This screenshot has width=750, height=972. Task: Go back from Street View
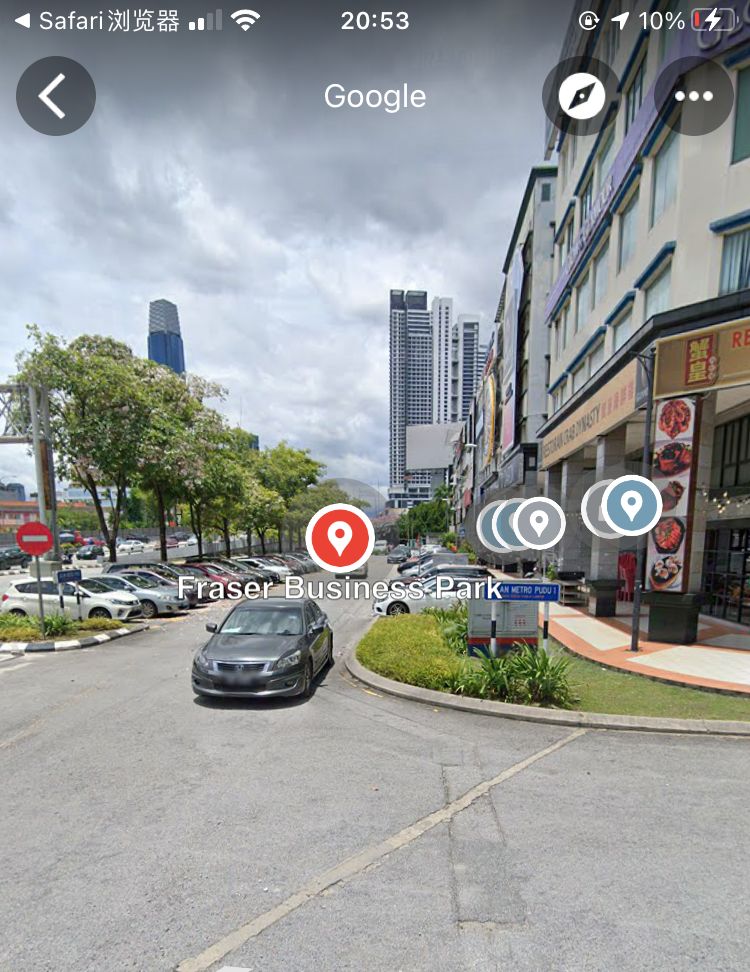pyautogui.click(x=55, y=96)
